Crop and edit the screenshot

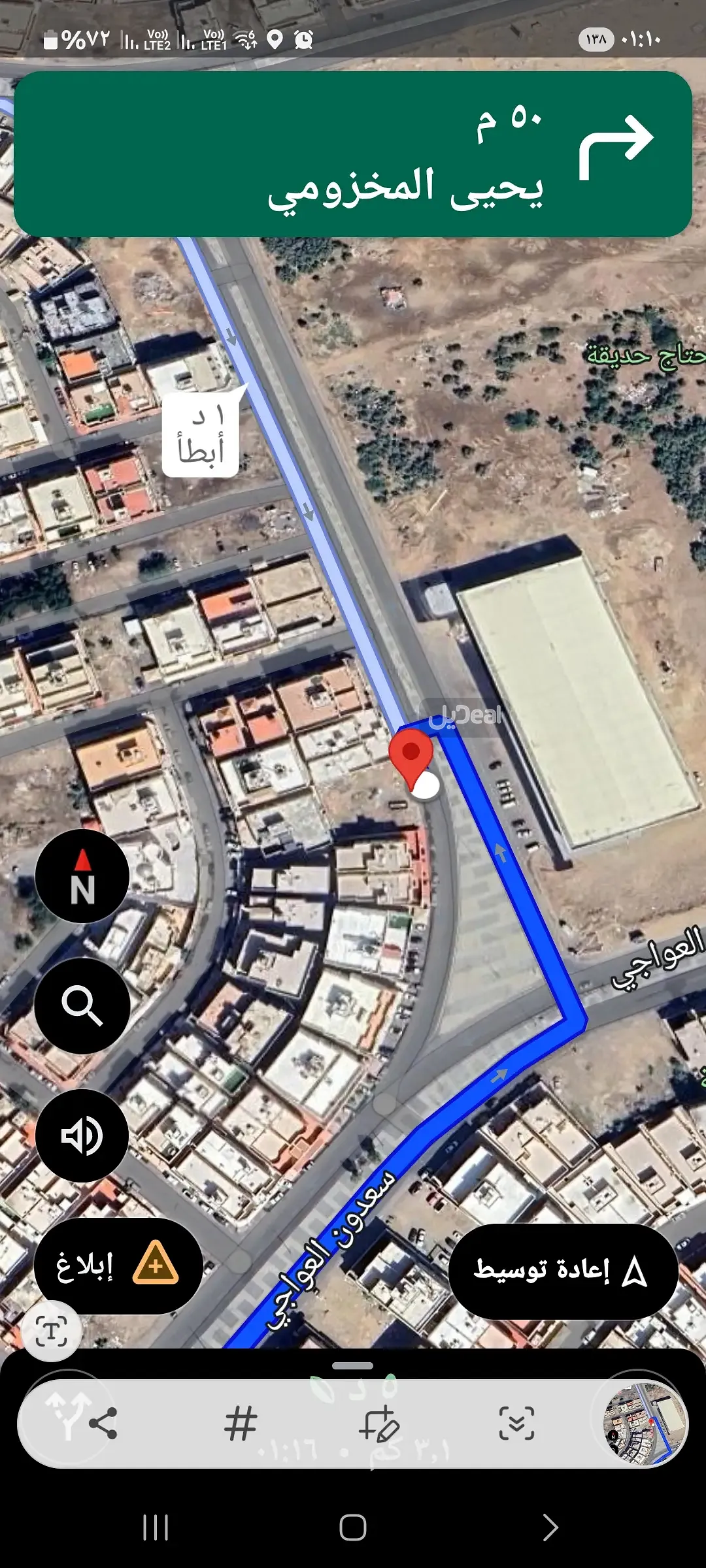click(378, 1423)
